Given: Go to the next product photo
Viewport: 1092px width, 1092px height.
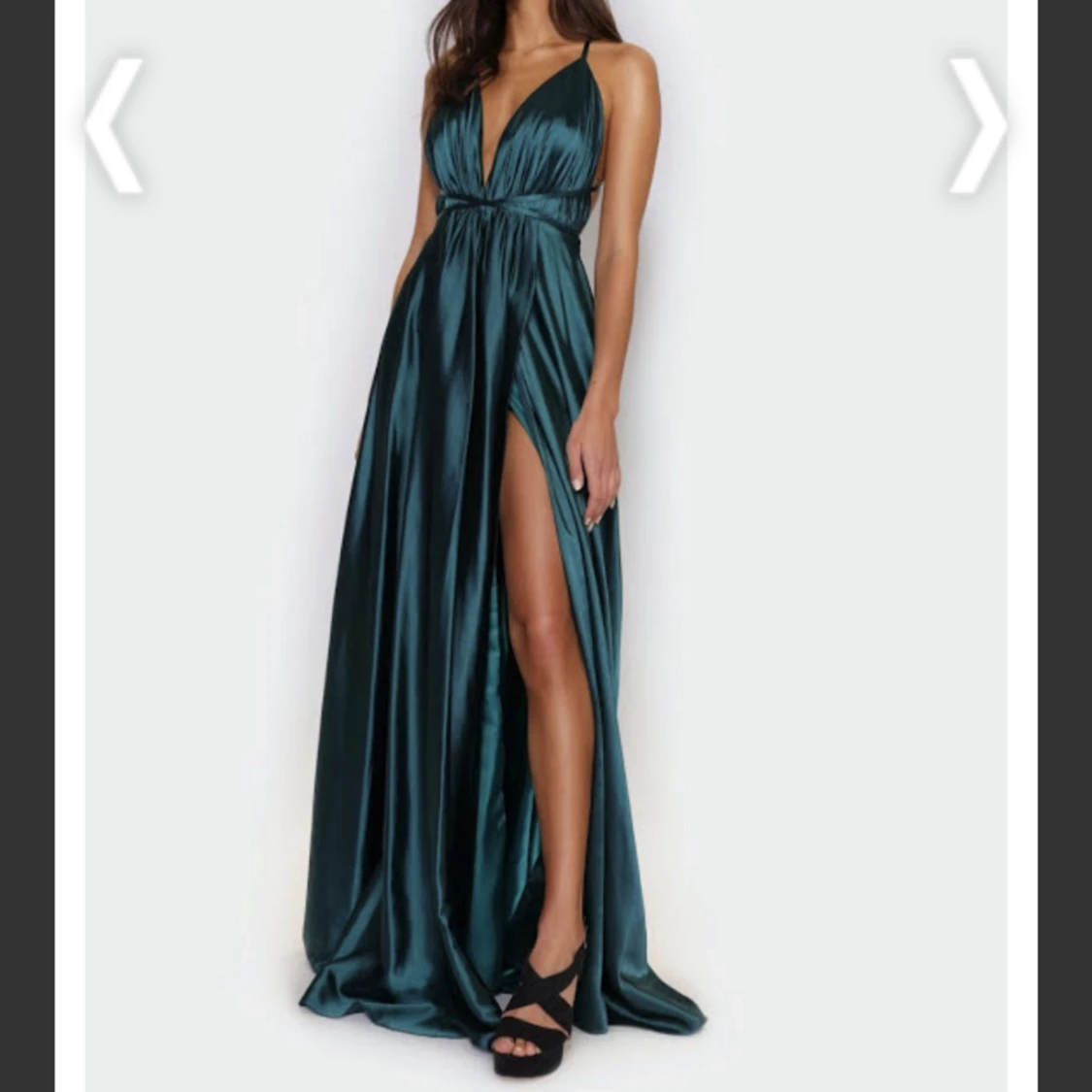Looking at the screenshot, I should pos(977,125).
